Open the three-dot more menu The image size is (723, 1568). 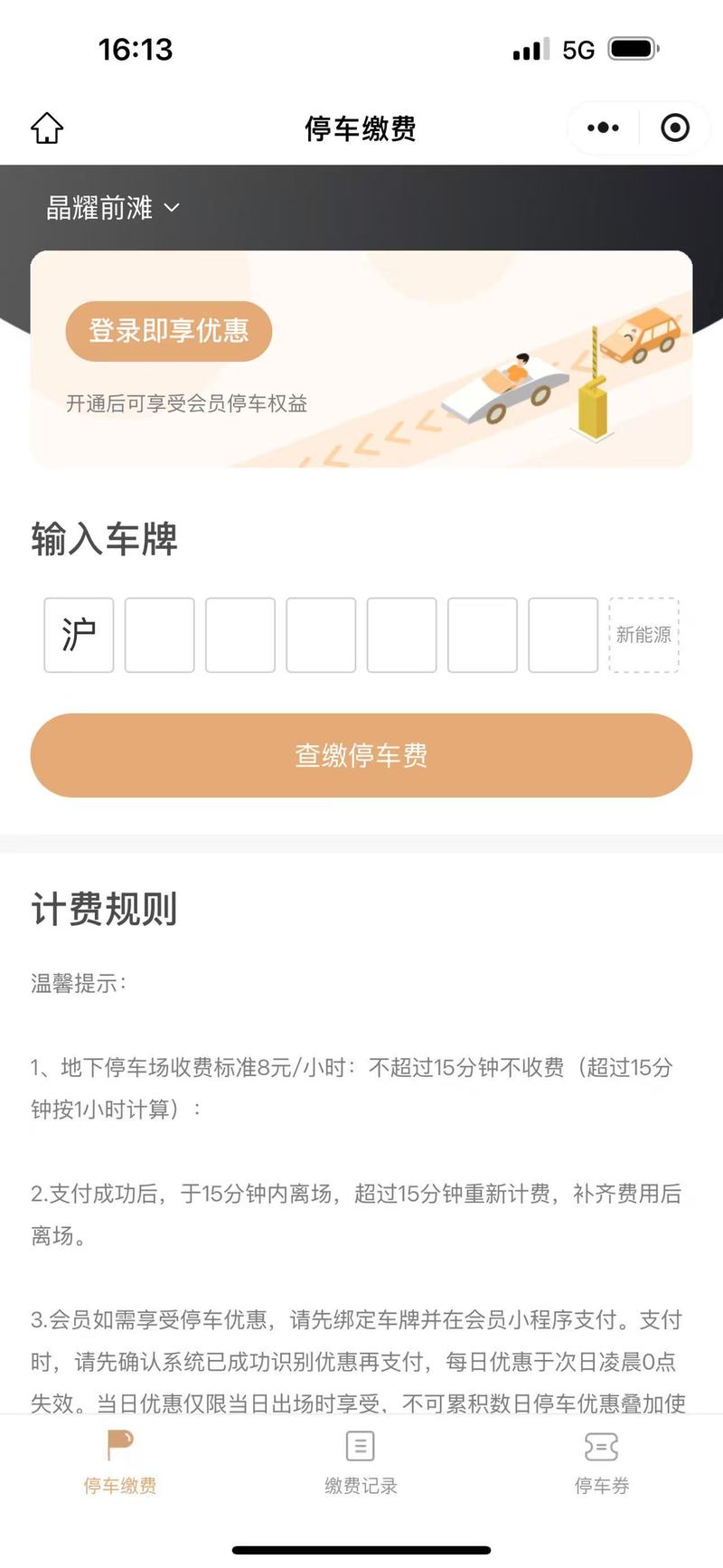pos(603,128)
